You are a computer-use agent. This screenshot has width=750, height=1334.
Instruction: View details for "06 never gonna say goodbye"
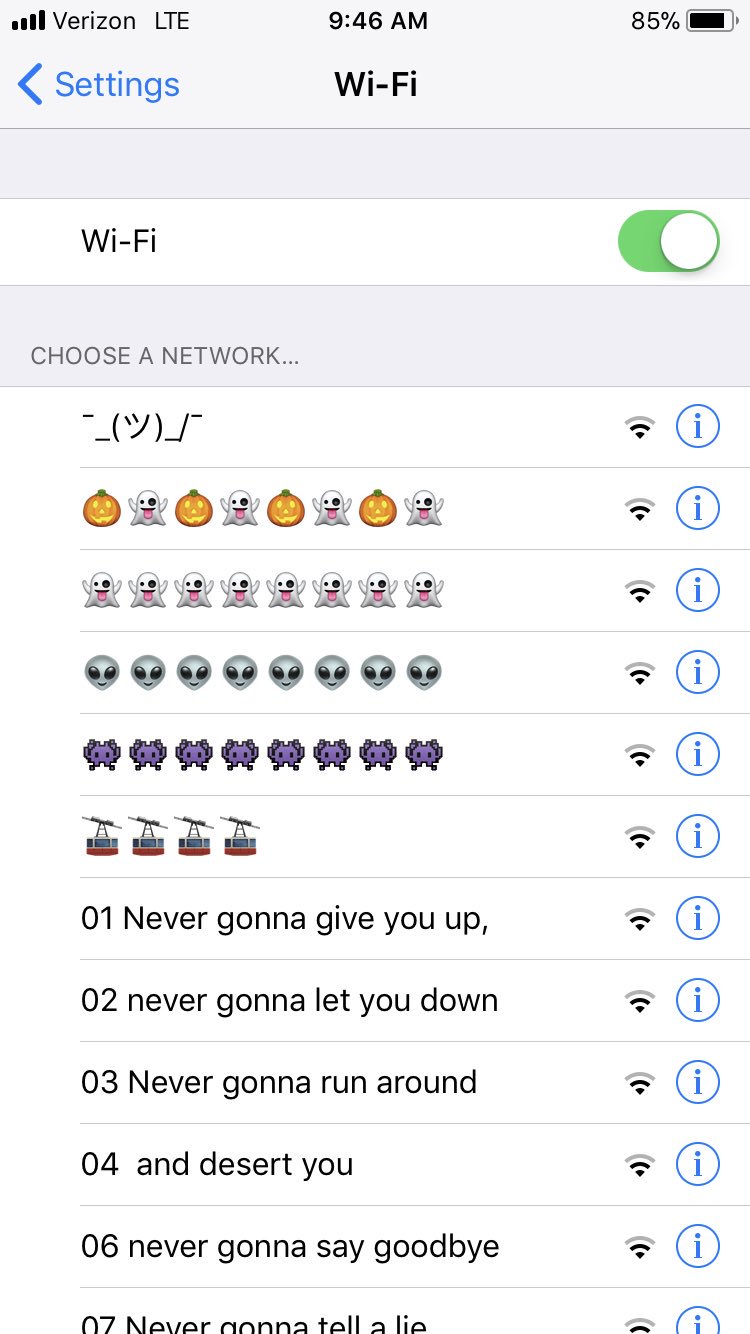[x=698, y=1247]
